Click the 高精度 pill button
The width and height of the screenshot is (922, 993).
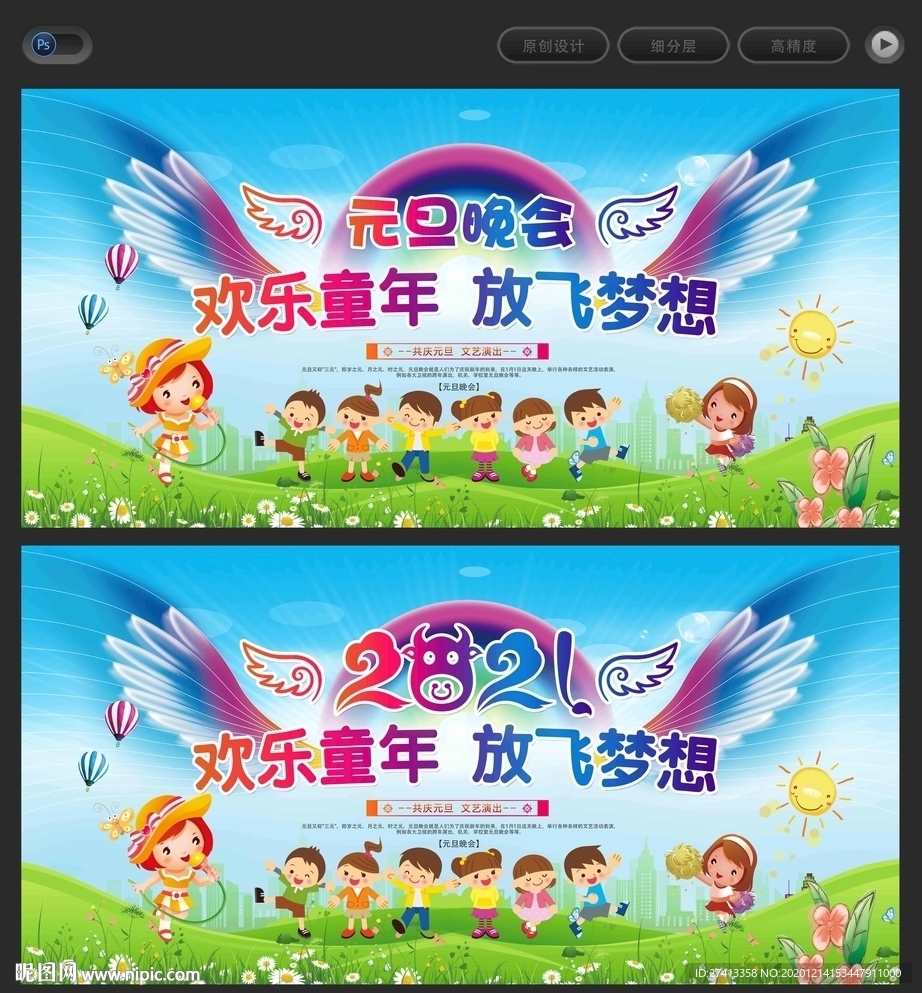(793, 45)
